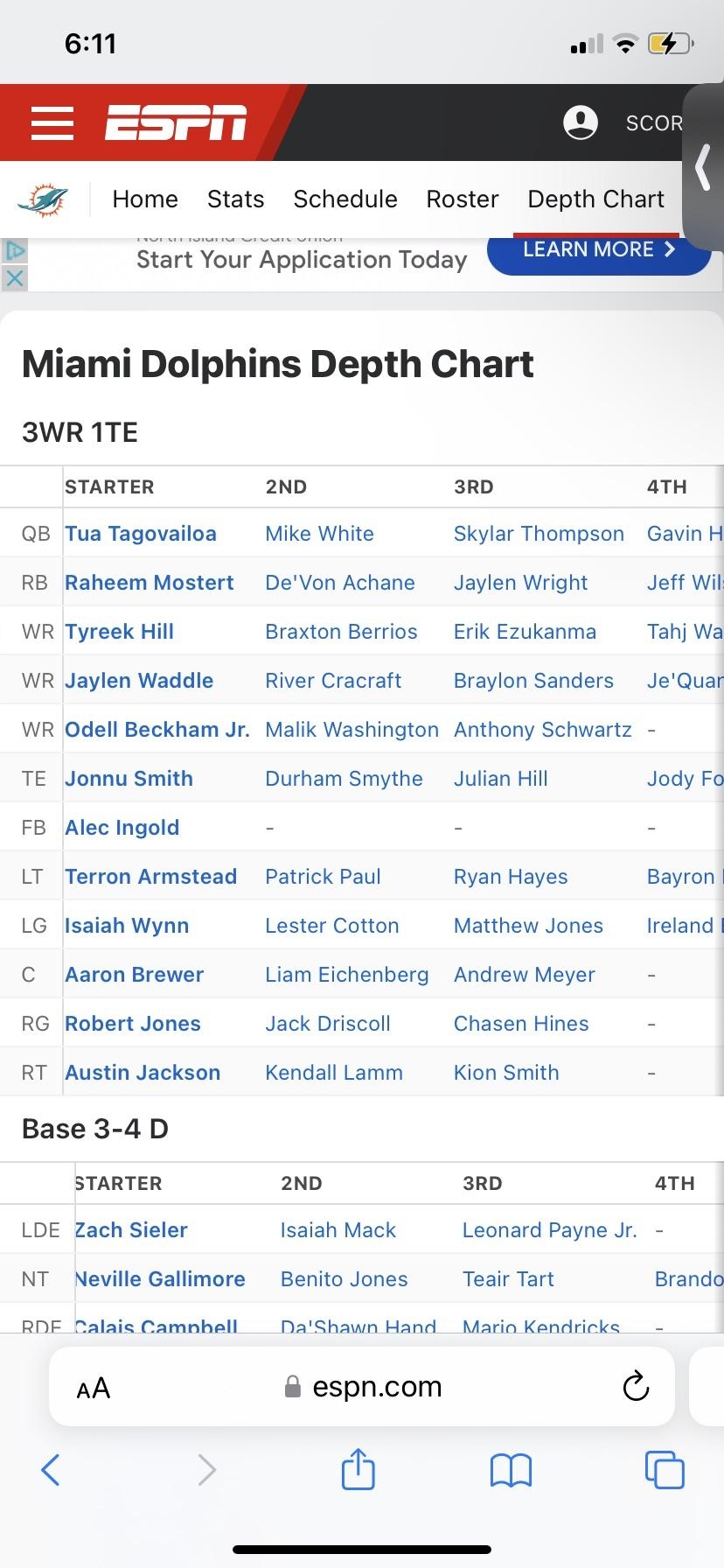View De'Von Achane's profile
Image resolution: width=724 pixels, height=1568 pixels.
point(340,583)
